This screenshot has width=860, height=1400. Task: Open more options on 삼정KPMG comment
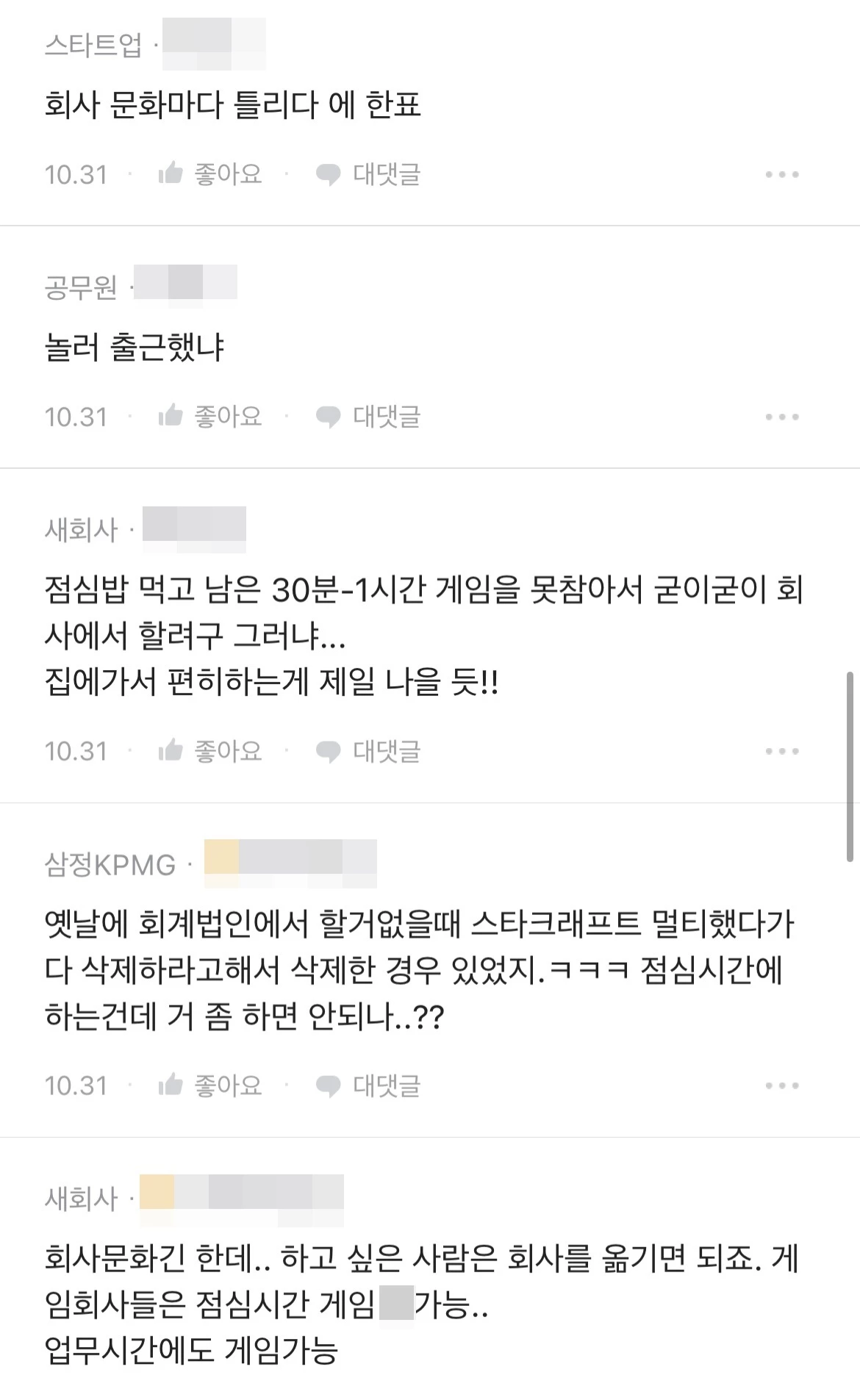coord(781,1086)
